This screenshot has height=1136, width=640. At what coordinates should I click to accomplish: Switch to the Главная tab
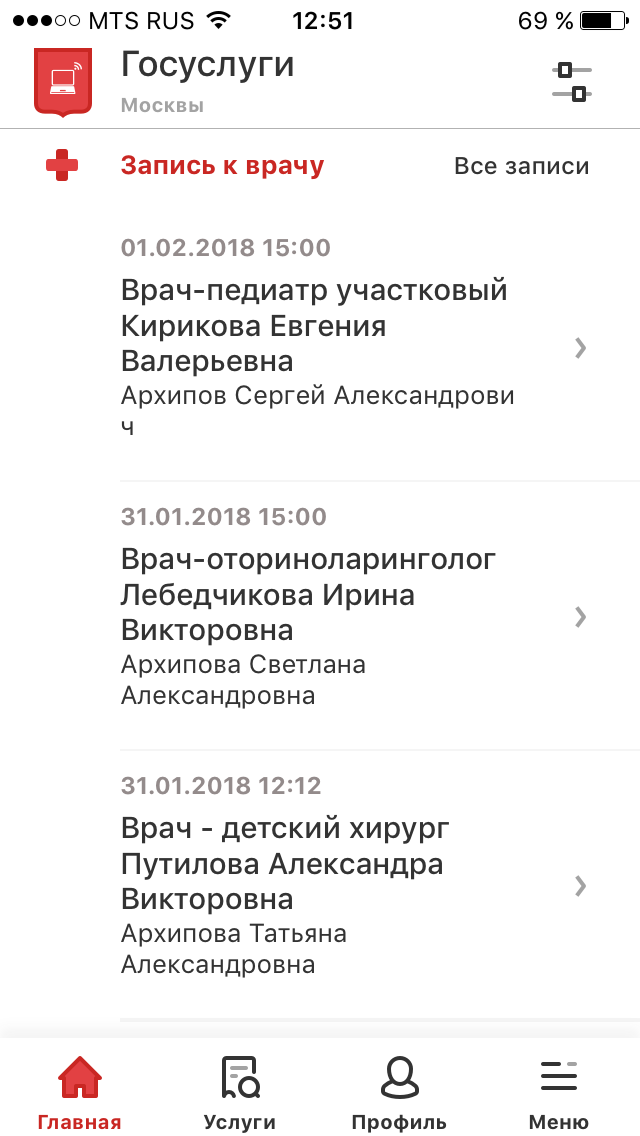click(x=79, y=1090)
